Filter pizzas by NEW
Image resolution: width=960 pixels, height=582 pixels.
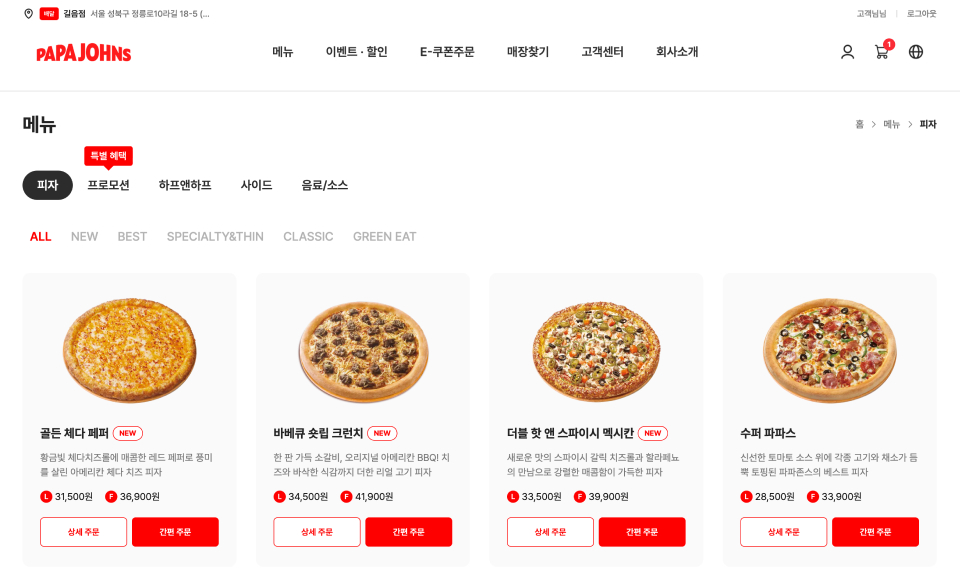coord(84,237)
